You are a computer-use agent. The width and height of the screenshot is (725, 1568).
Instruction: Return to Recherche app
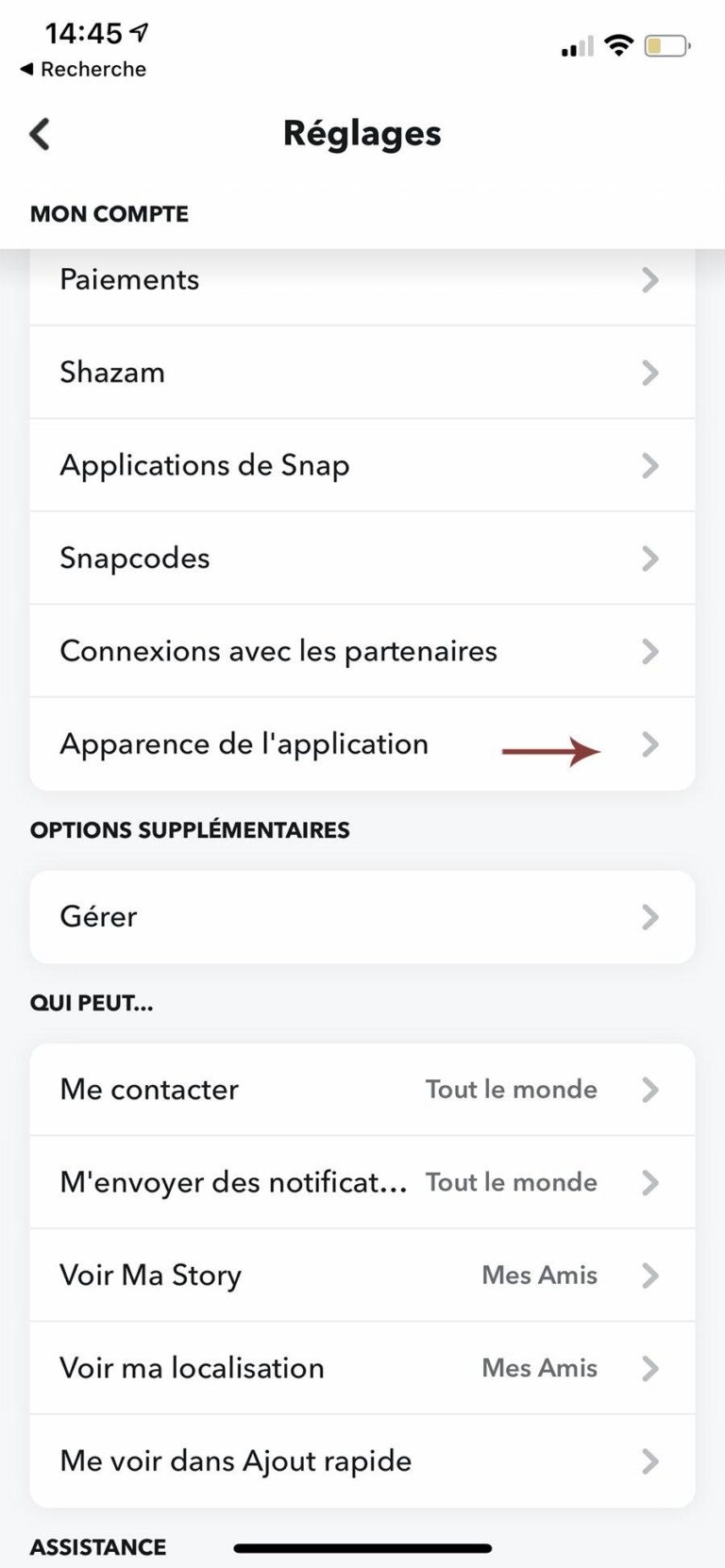83,69
